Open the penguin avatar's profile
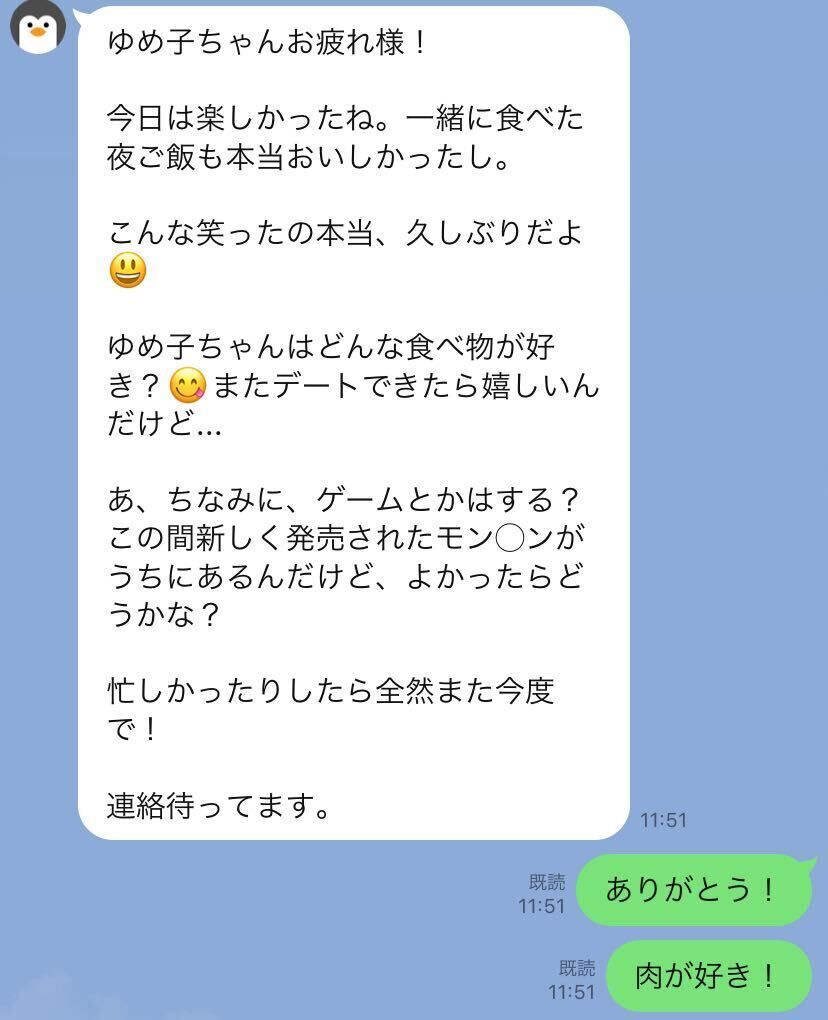 pos(38,26)
